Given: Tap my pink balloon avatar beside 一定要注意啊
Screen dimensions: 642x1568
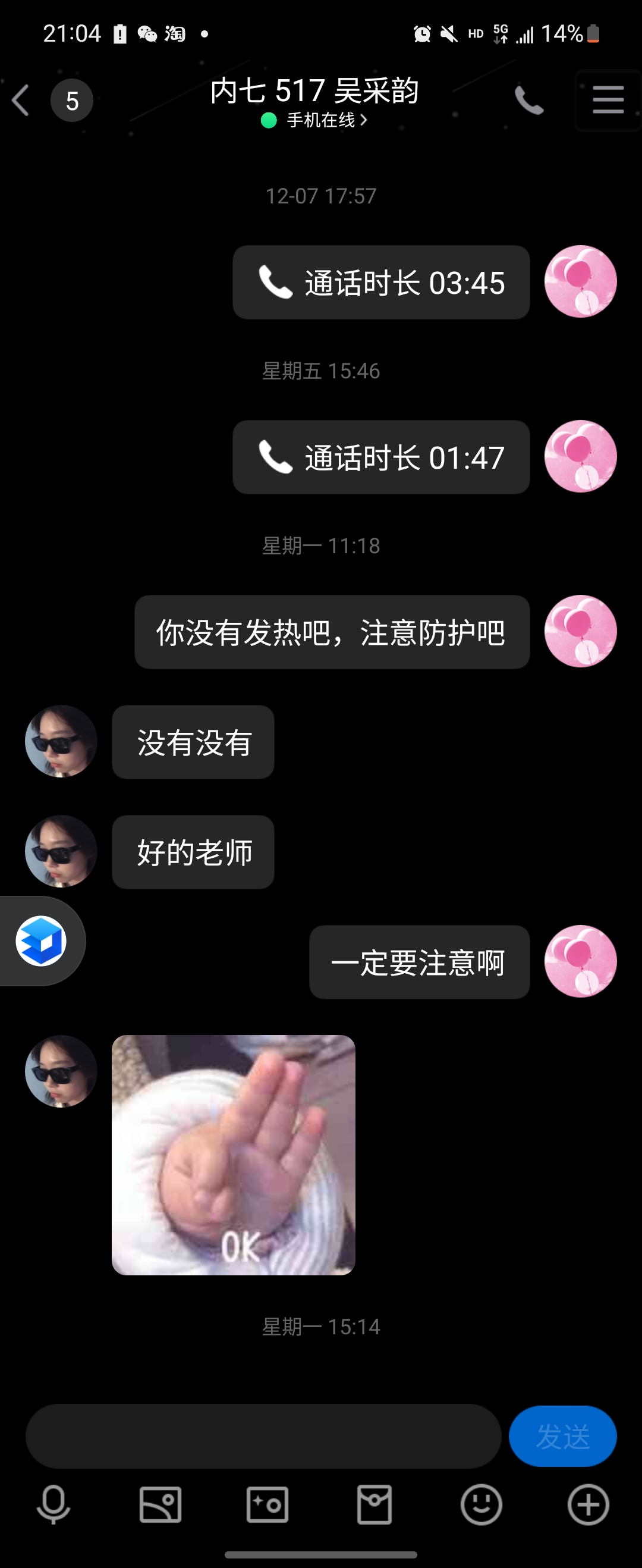Looking at the screenshot, I should [x=580, y=962].
